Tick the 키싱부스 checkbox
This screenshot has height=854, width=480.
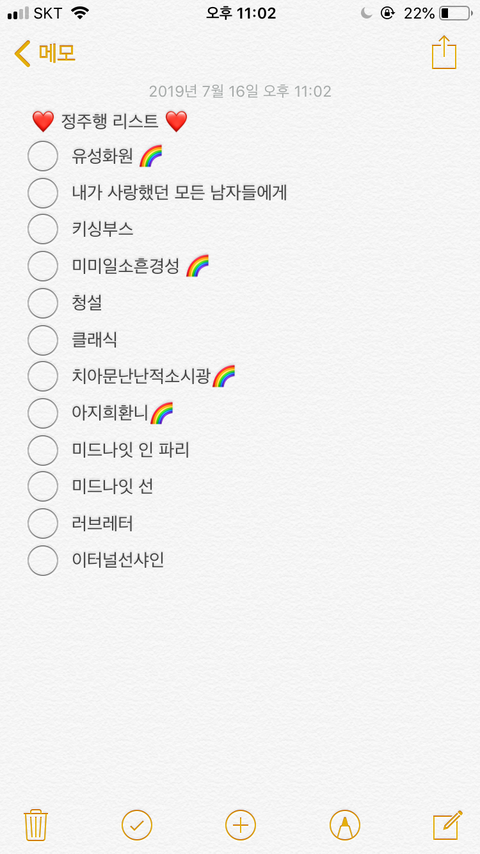[42, 229]
